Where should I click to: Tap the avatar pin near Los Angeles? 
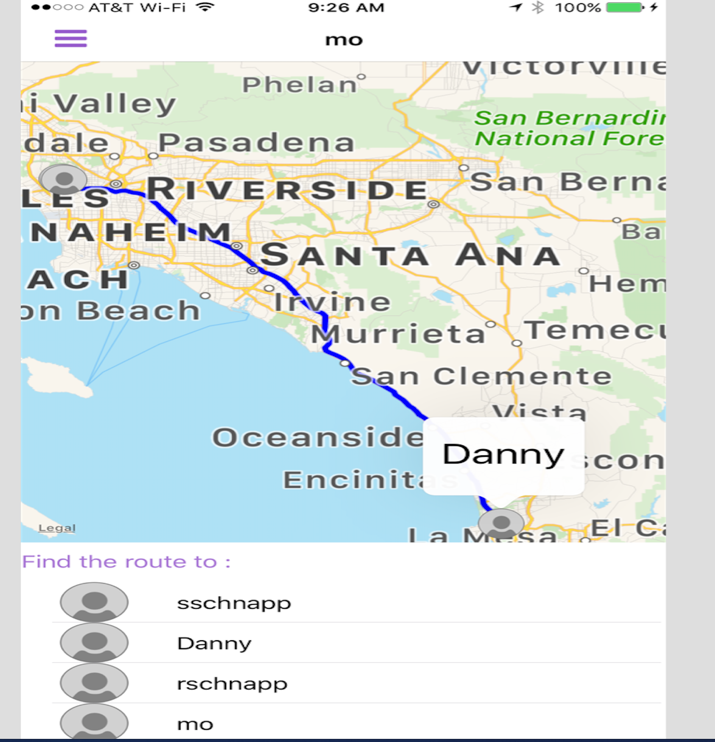(64, 181)
